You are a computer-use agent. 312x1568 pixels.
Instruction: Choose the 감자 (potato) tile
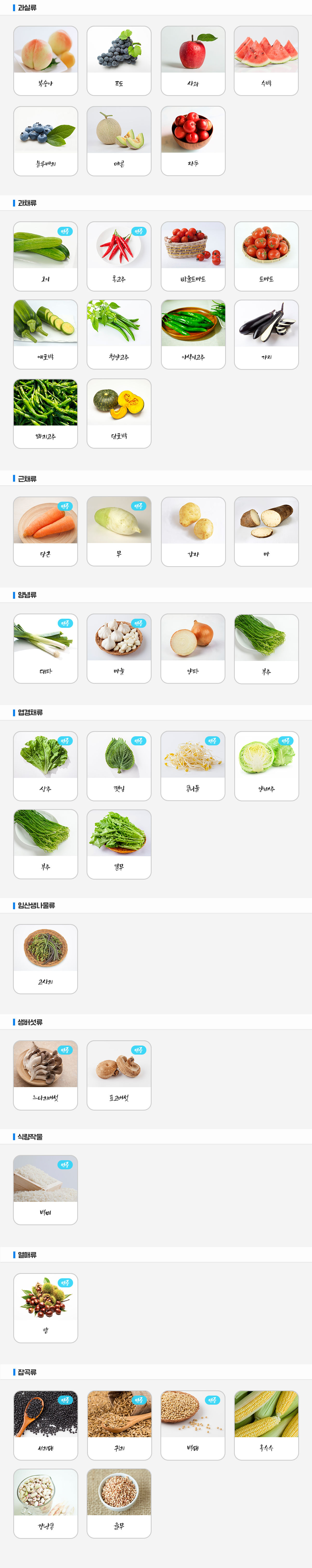click(193, 531)
